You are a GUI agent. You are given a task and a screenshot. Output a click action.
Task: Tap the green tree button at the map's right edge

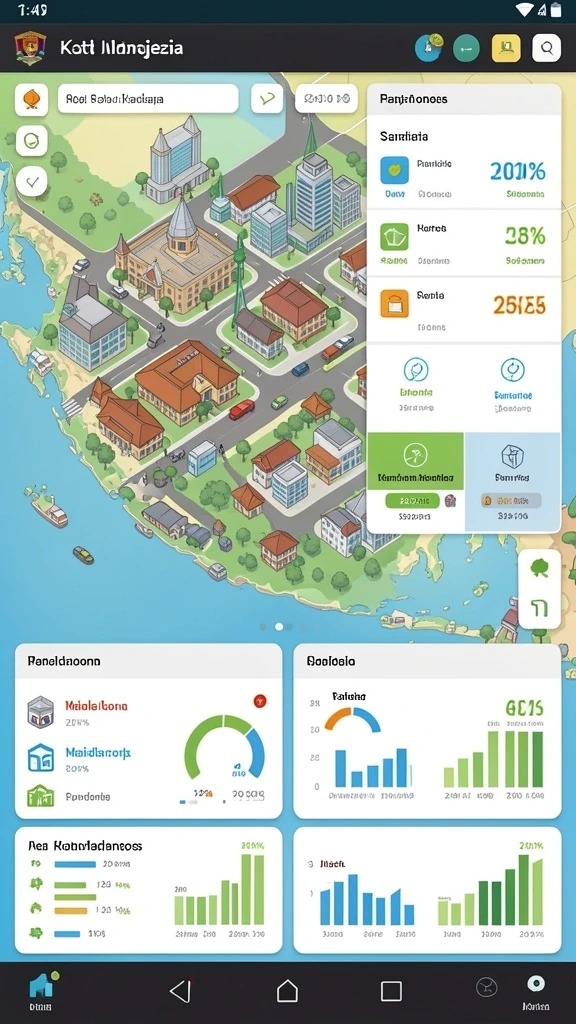tap(539, 567)
